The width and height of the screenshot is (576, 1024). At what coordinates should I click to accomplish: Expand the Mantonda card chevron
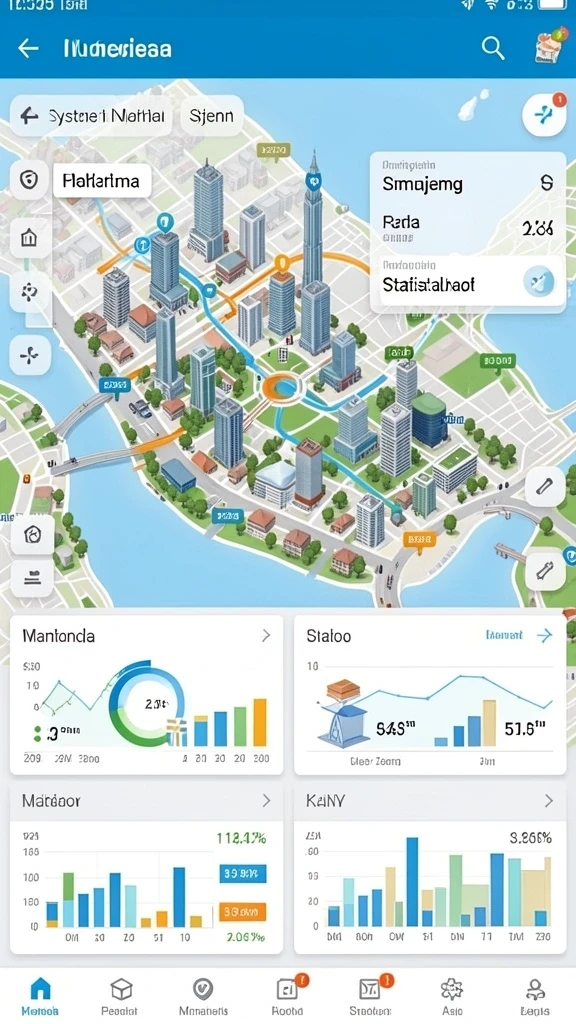[266, 635]
